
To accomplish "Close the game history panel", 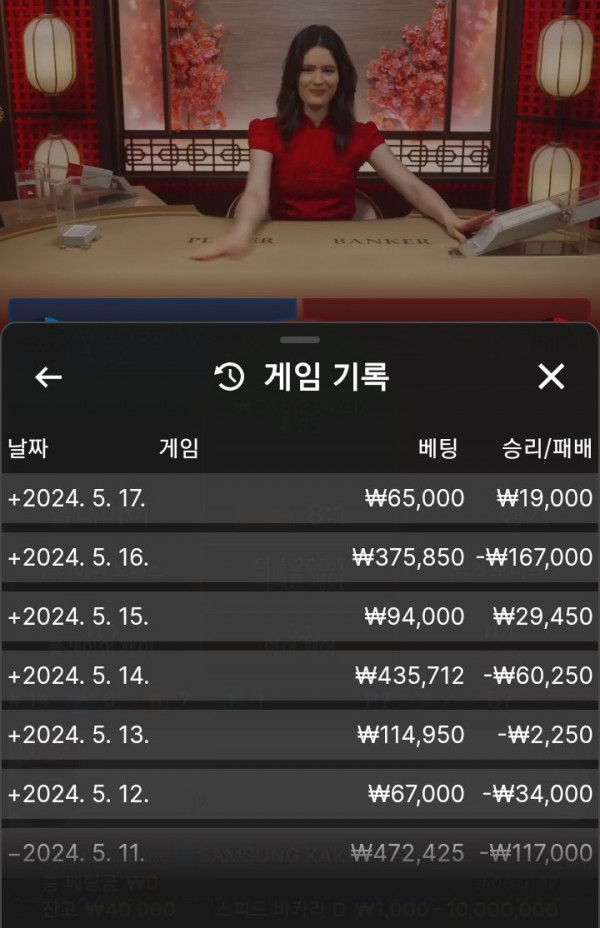I will click(x=551, y=377).
